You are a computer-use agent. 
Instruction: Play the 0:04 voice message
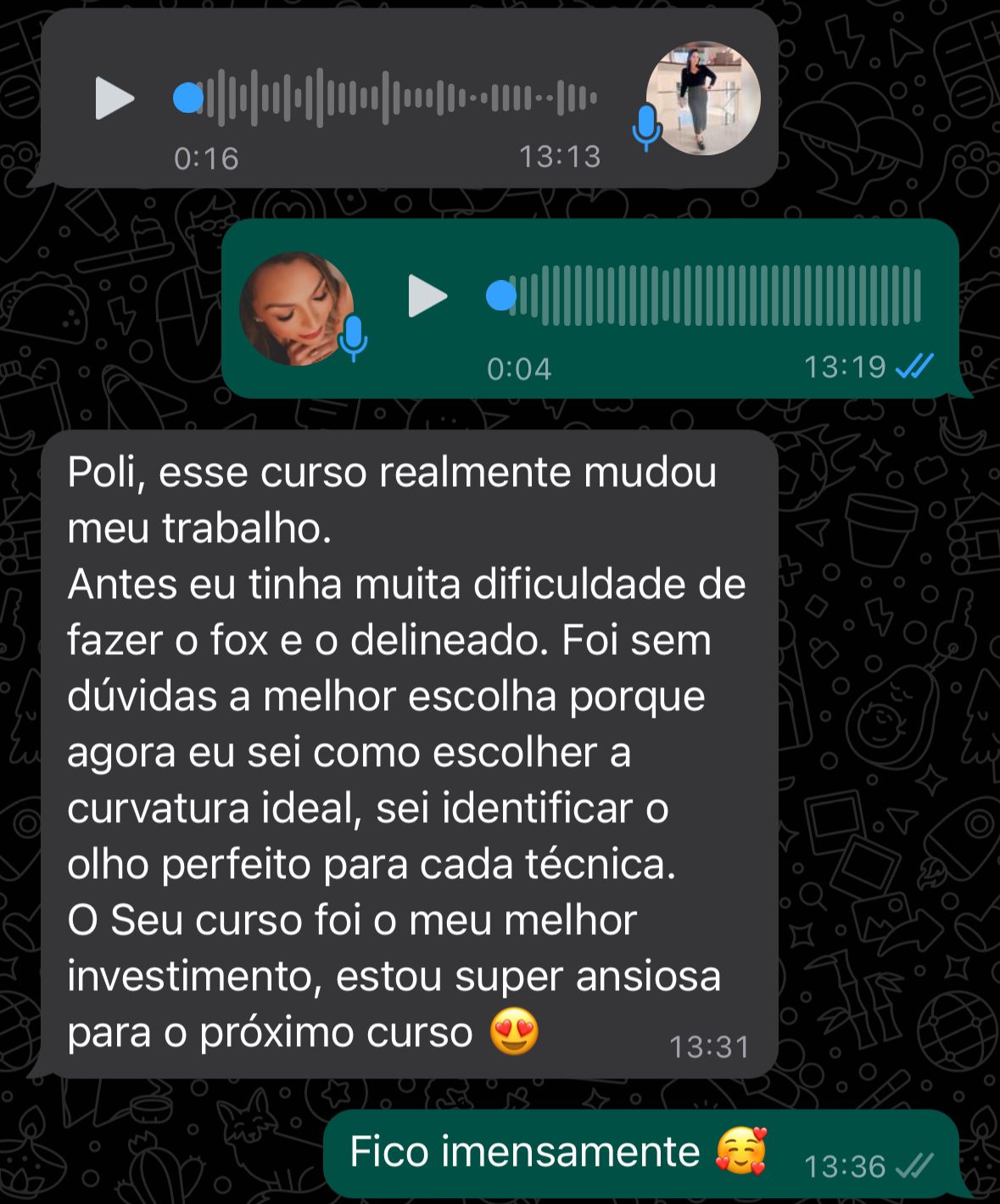tap(427, 295)
